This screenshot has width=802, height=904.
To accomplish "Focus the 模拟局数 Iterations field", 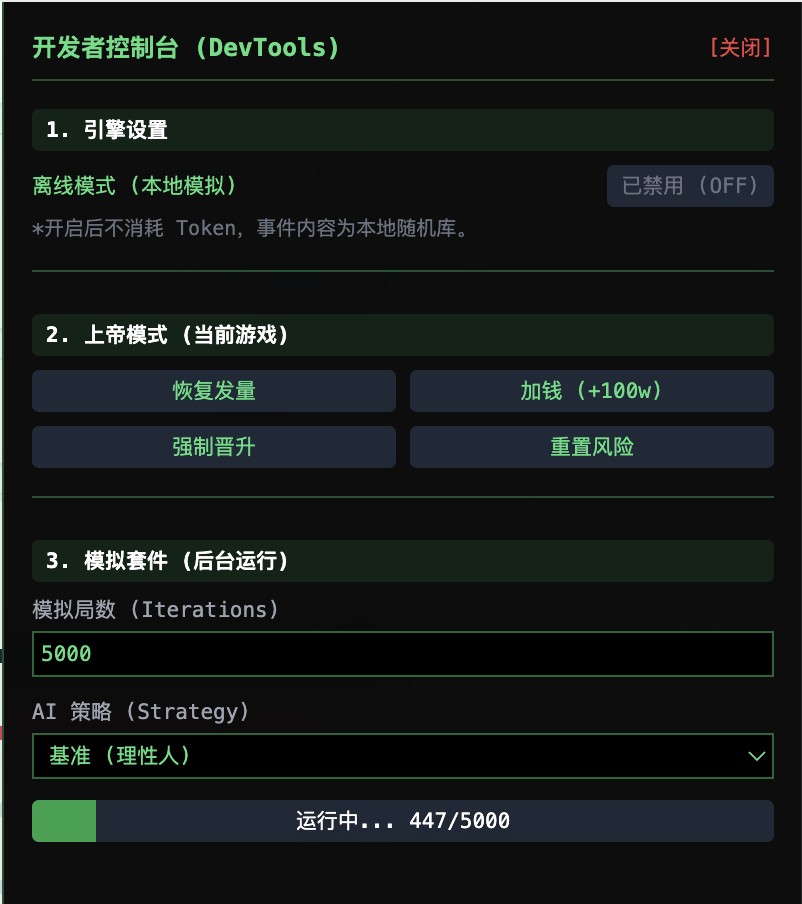I will [402, 654].
